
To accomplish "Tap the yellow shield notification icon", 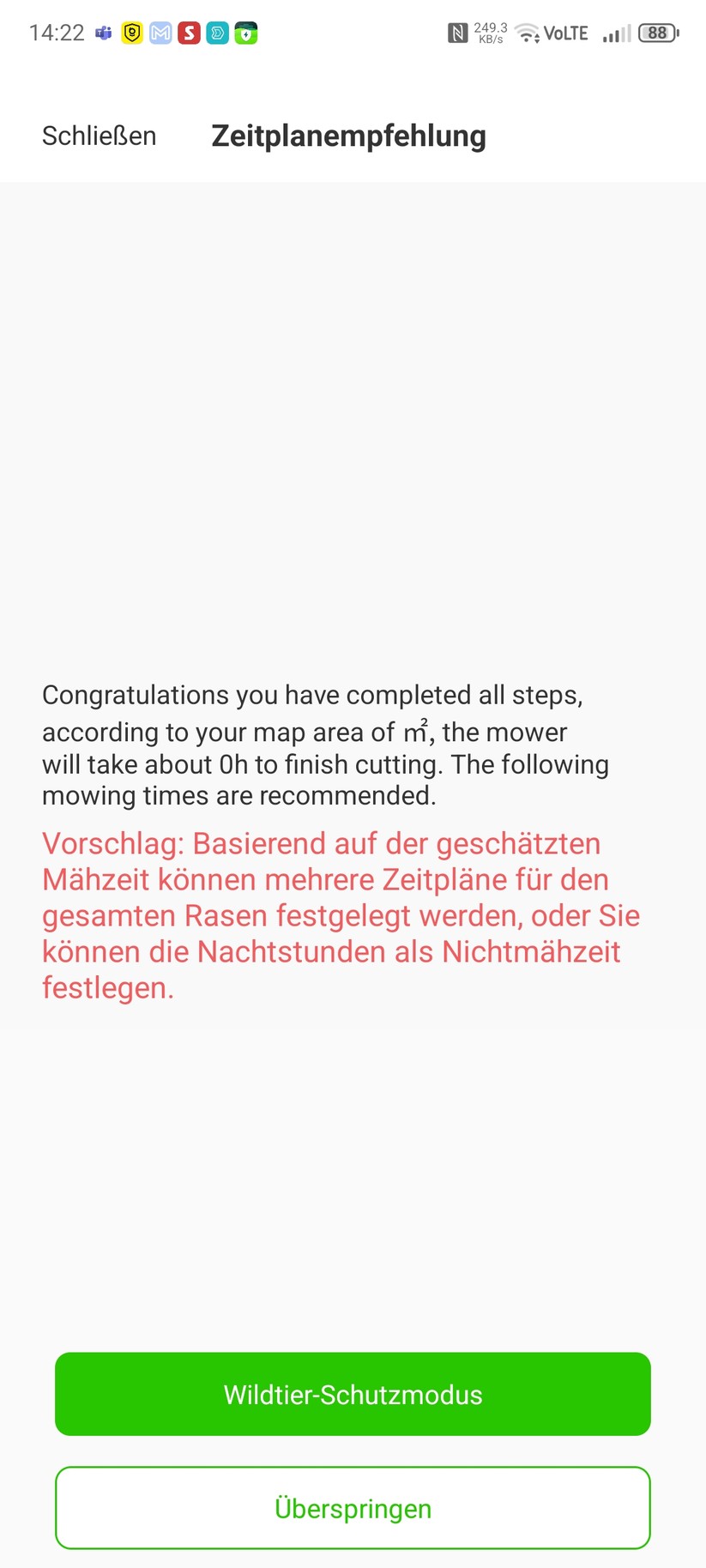I will (x=131, y=33).
